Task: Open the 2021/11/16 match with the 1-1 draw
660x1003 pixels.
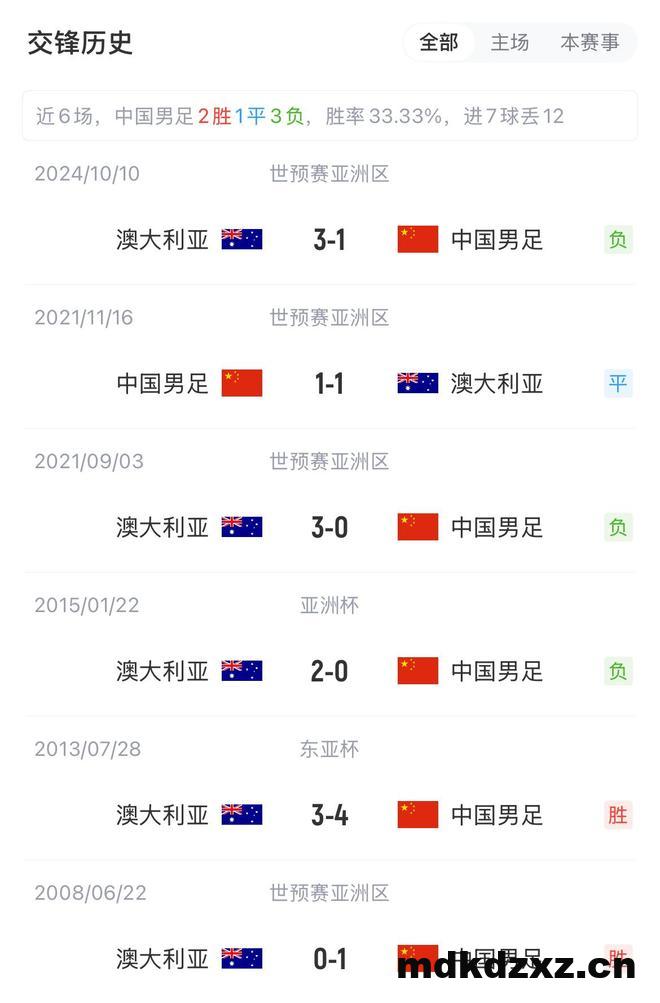Action: tap(329, 384)
